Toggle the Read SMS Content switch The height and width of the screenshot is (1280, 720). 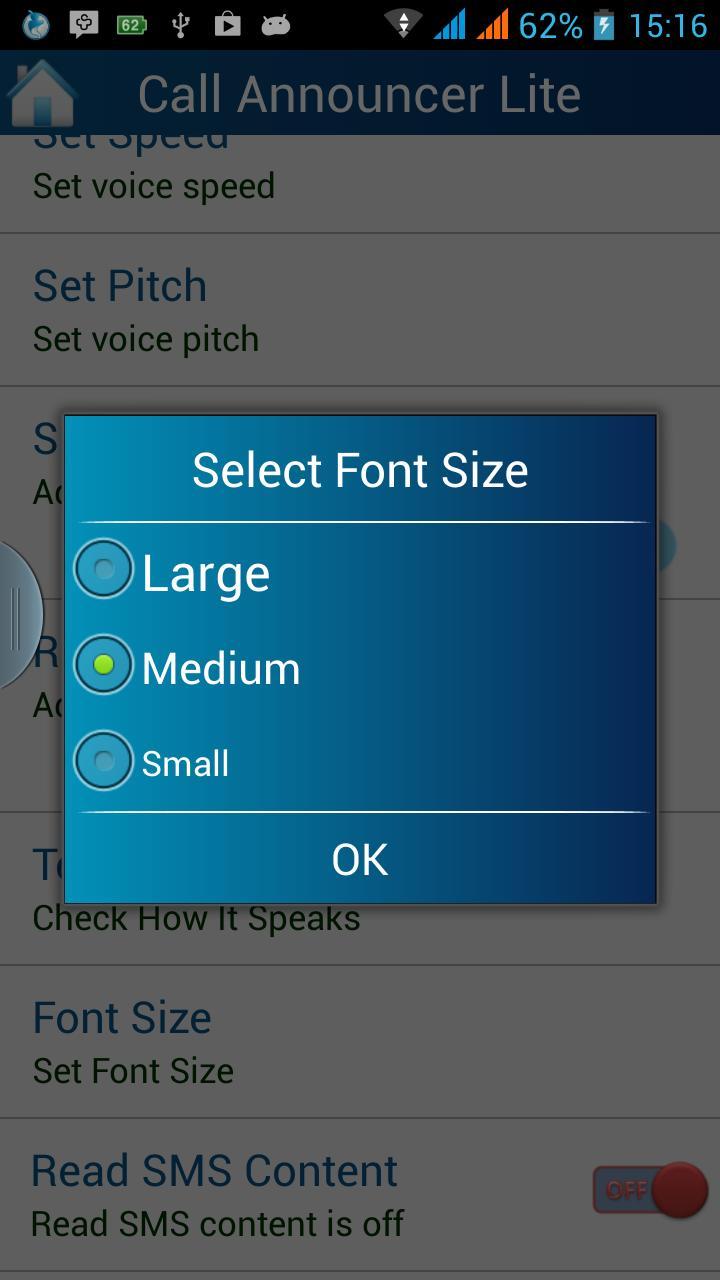650,1190
